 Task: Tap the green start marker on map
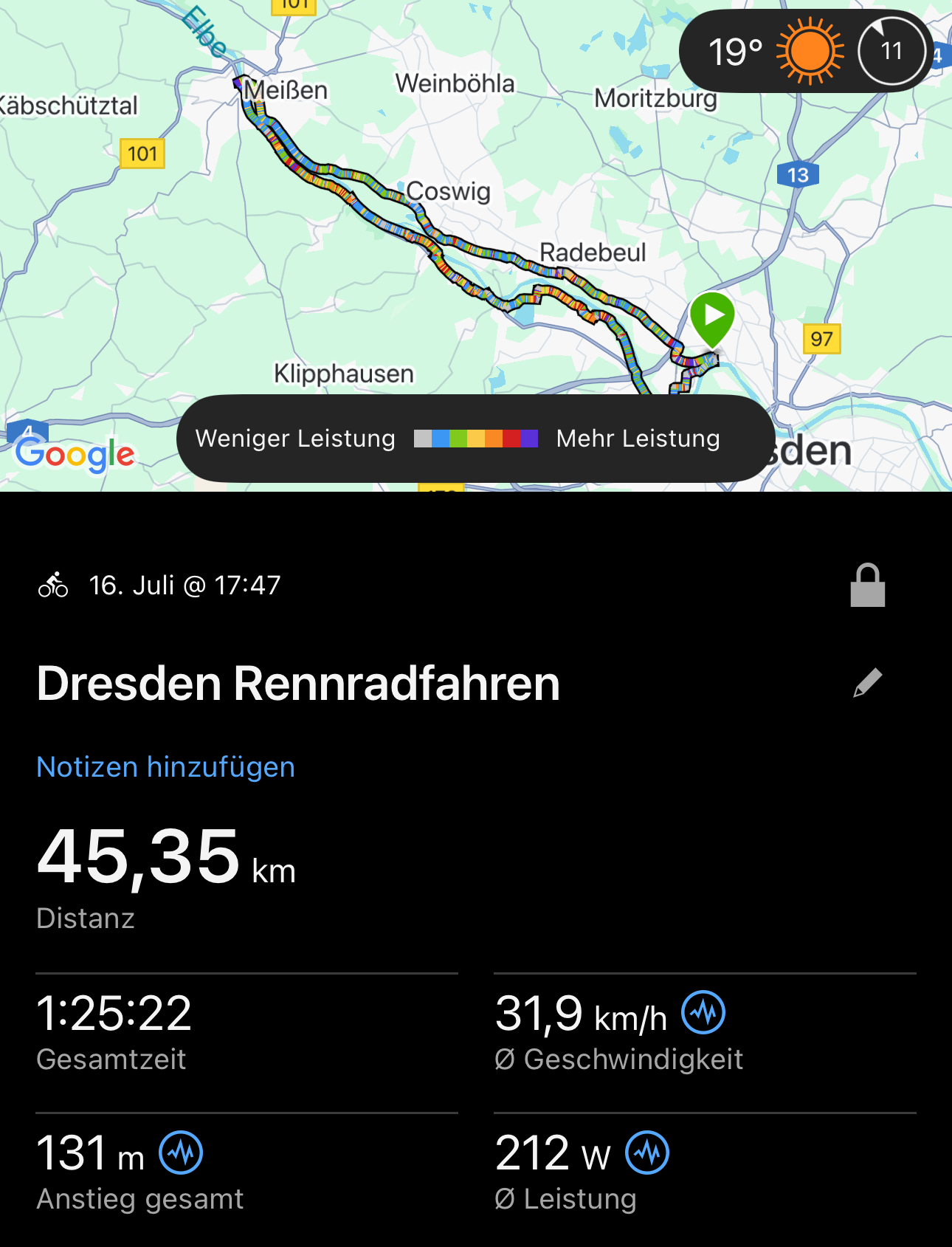[712, 317]
